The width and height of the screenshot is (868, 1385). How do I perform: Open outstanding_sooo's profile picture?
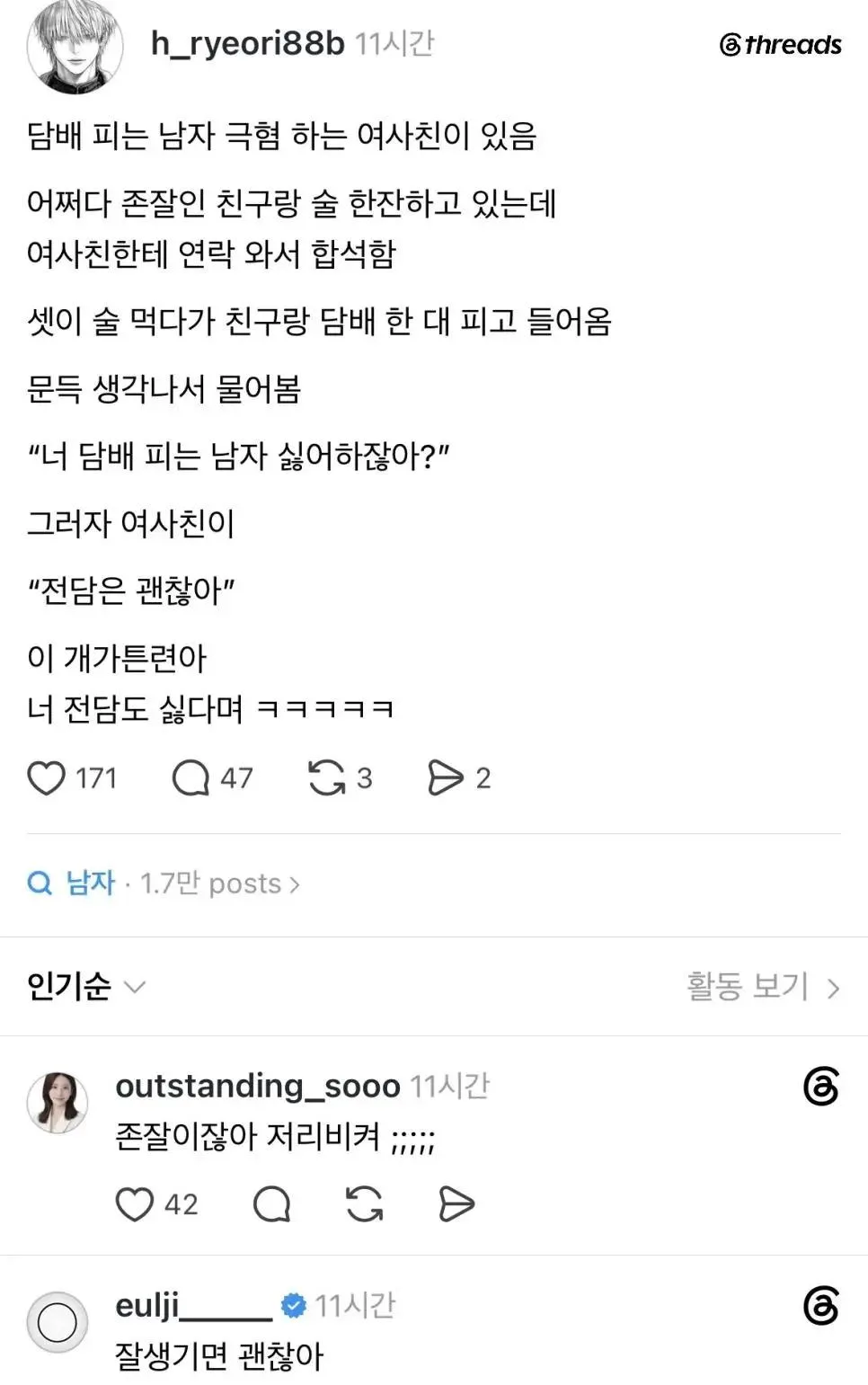(x=58, y=1102)
